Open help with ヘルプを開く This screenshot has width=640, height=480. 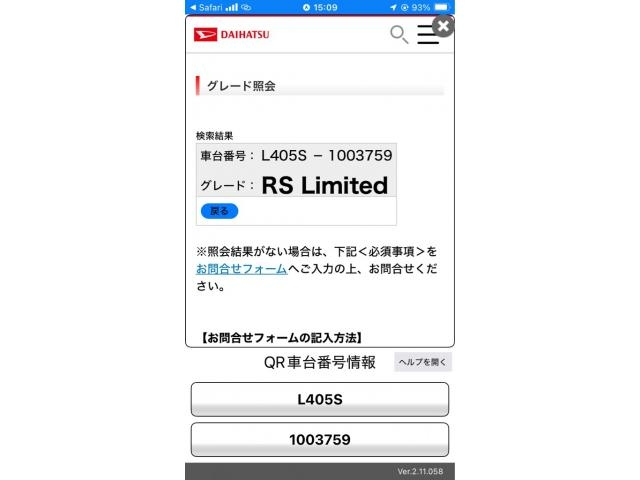point(423,362)
